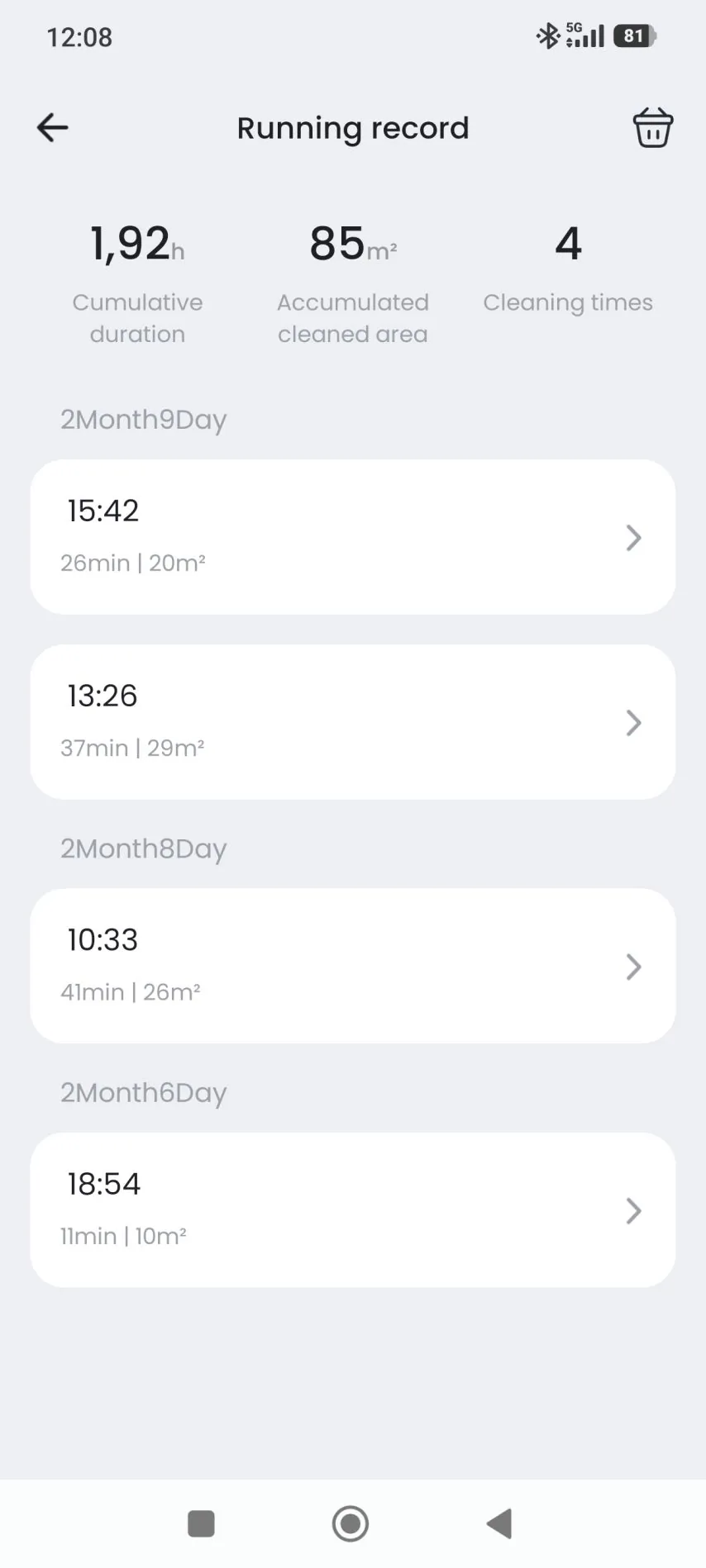Go back using the top arrow
Image resolution: width=706 pixels, height=1568 pixels.
click(53, 128)
